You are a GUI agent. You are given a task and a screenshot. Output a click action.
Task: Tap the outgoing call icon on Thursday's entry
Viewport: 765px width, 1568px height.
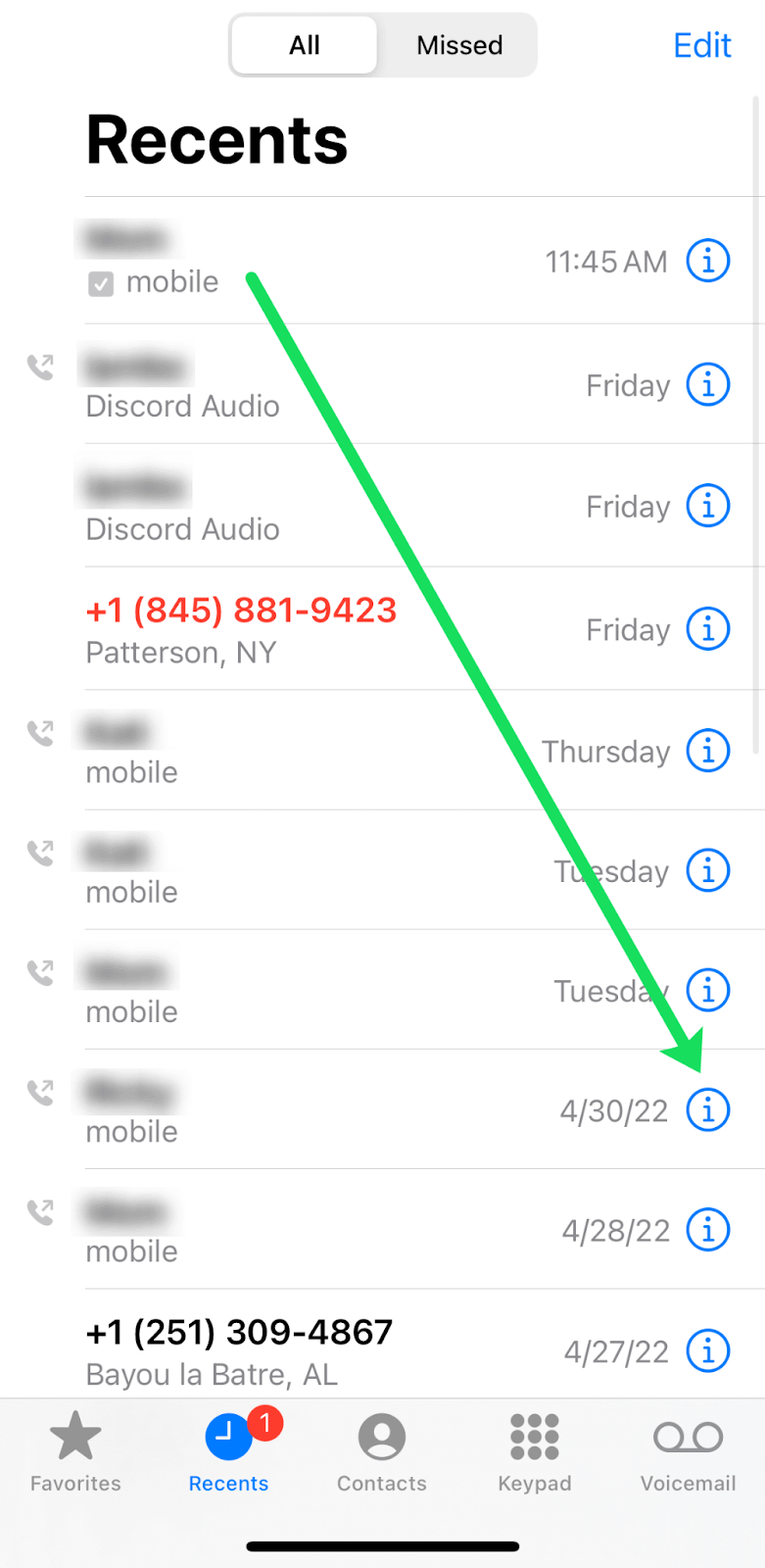click(x=40, y=731)
